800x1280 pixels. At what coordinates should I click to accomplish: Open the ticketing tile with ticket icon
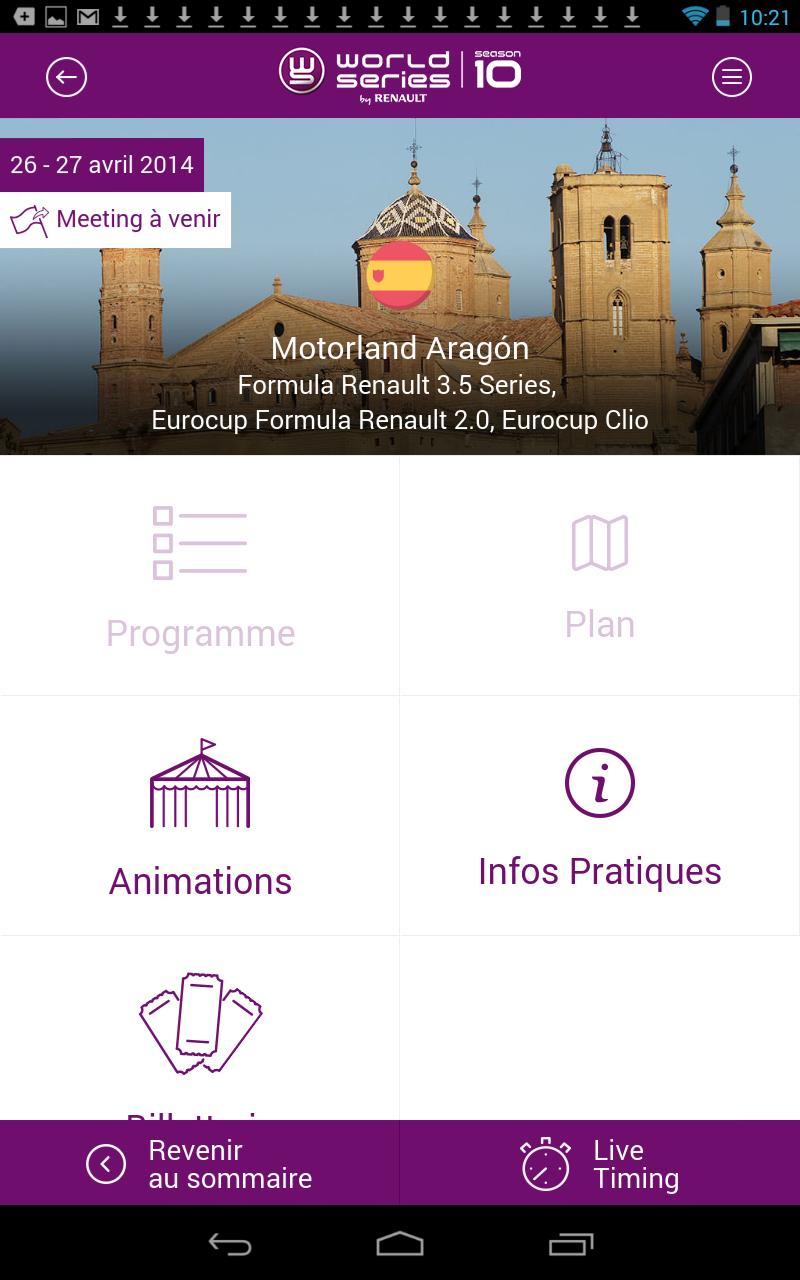click(x=200, y=1030)
